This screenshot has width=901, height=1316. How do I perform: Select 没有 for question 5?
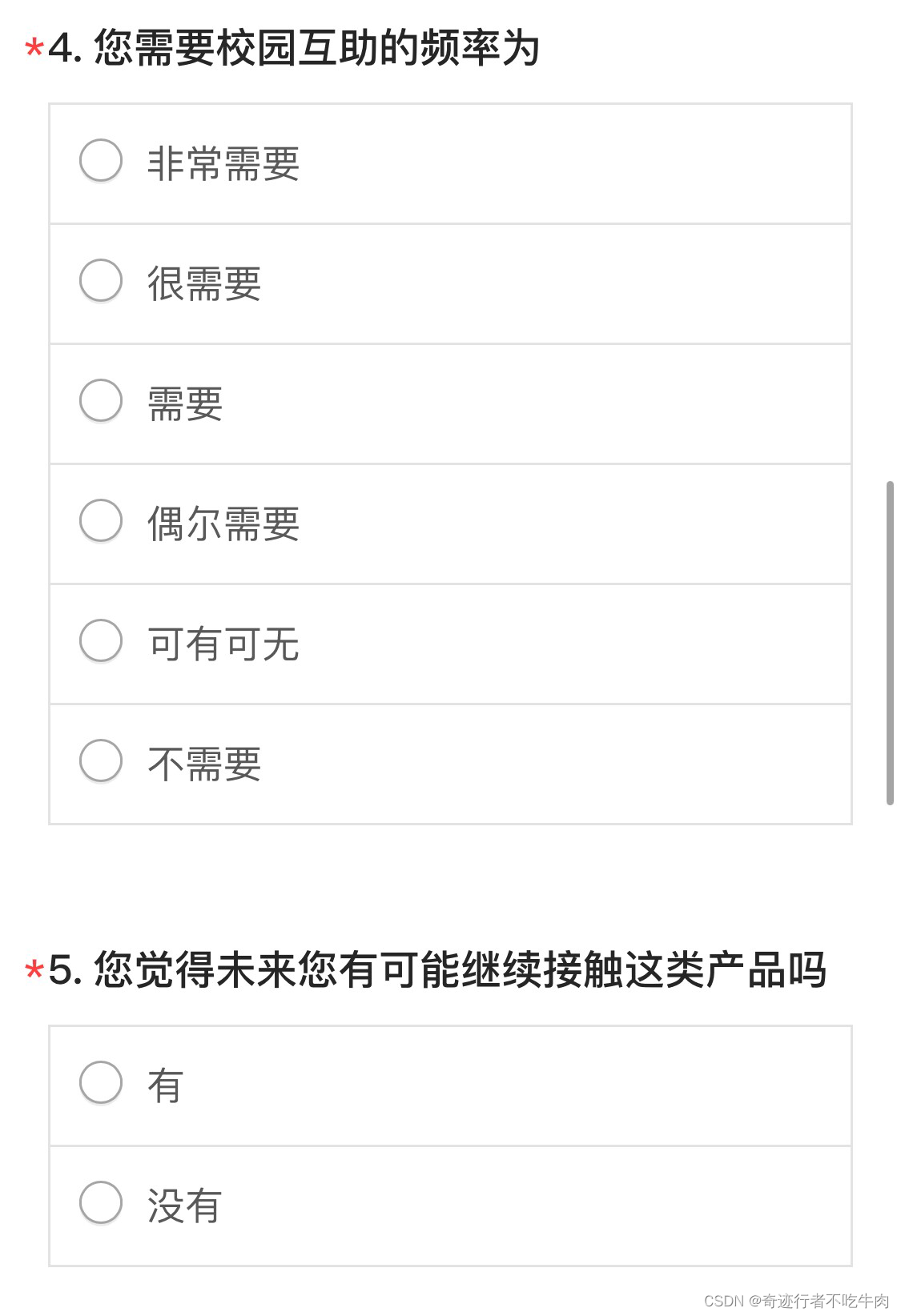tap(101, 1202)
